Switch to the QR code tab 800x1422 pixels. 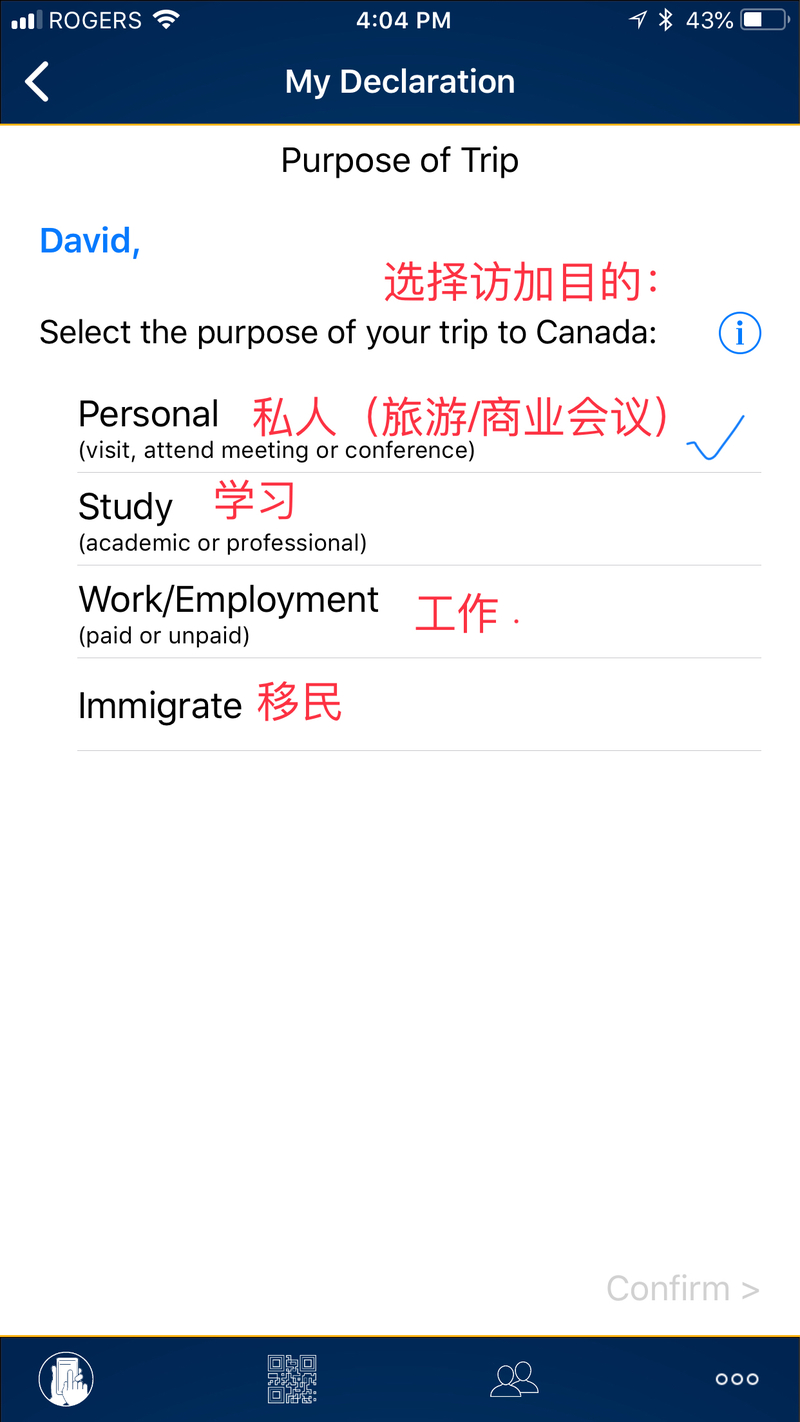(292, 1379)
